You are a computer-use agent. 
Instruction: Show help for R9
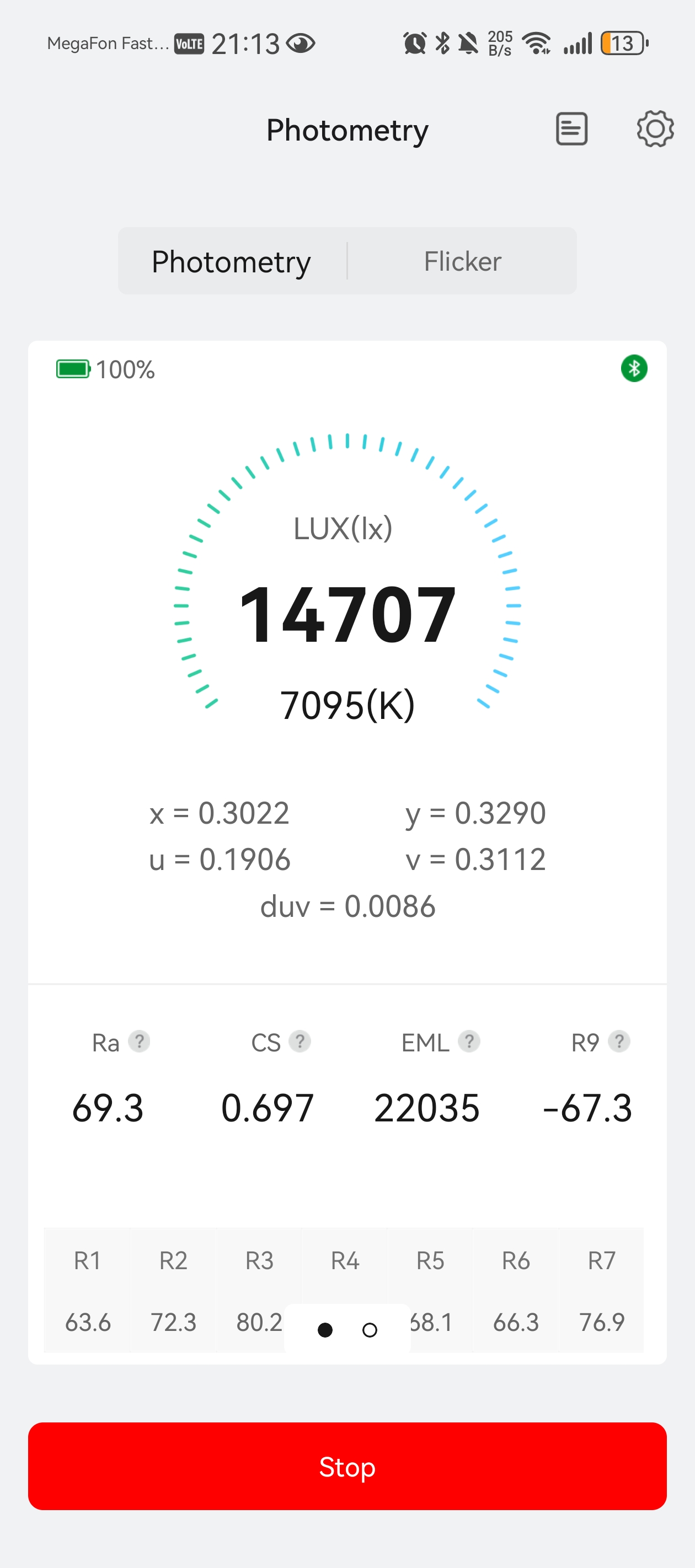click(619, 1041)
